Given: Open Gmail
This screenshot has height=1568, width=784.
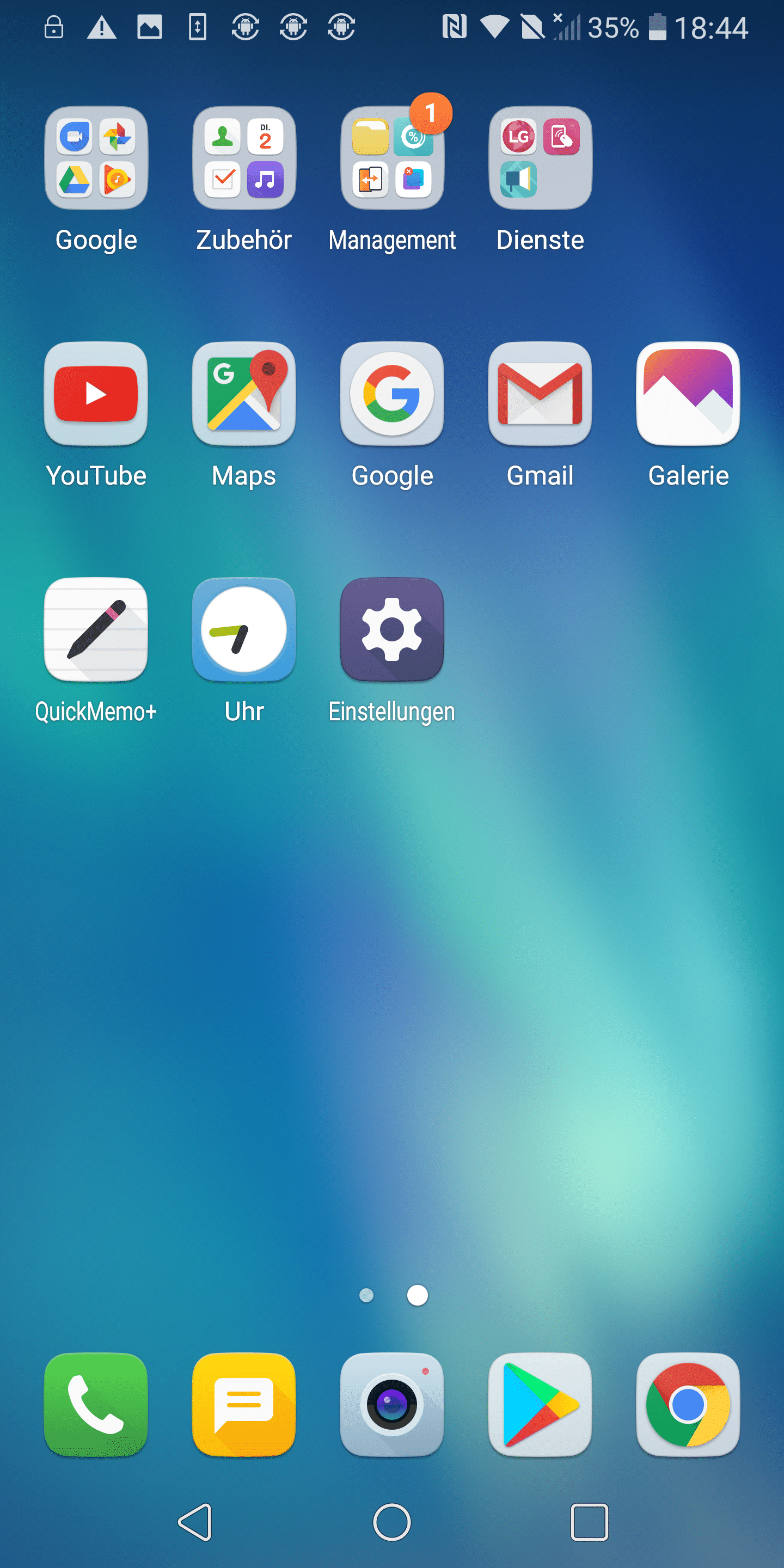Looking at the screenshot, I should tap(540, 394).
